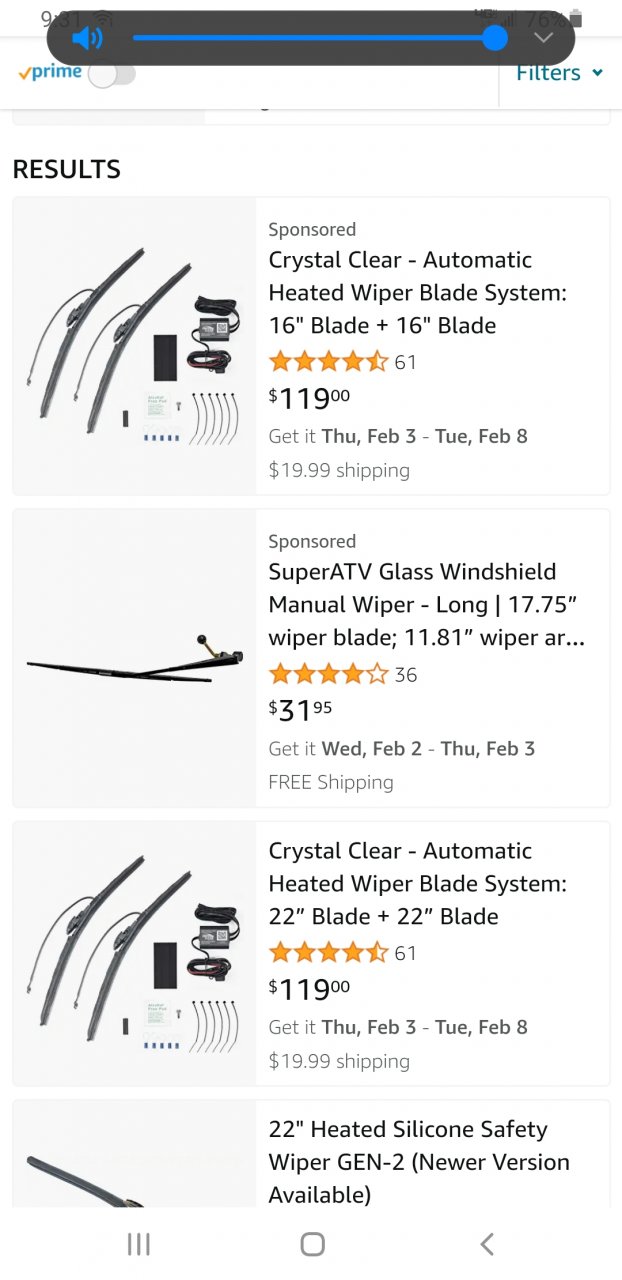Image resolution: width=622 pixels, height=1280 pixels.
Task: Mute the volume via speaker icon
Action: (88, 39)
